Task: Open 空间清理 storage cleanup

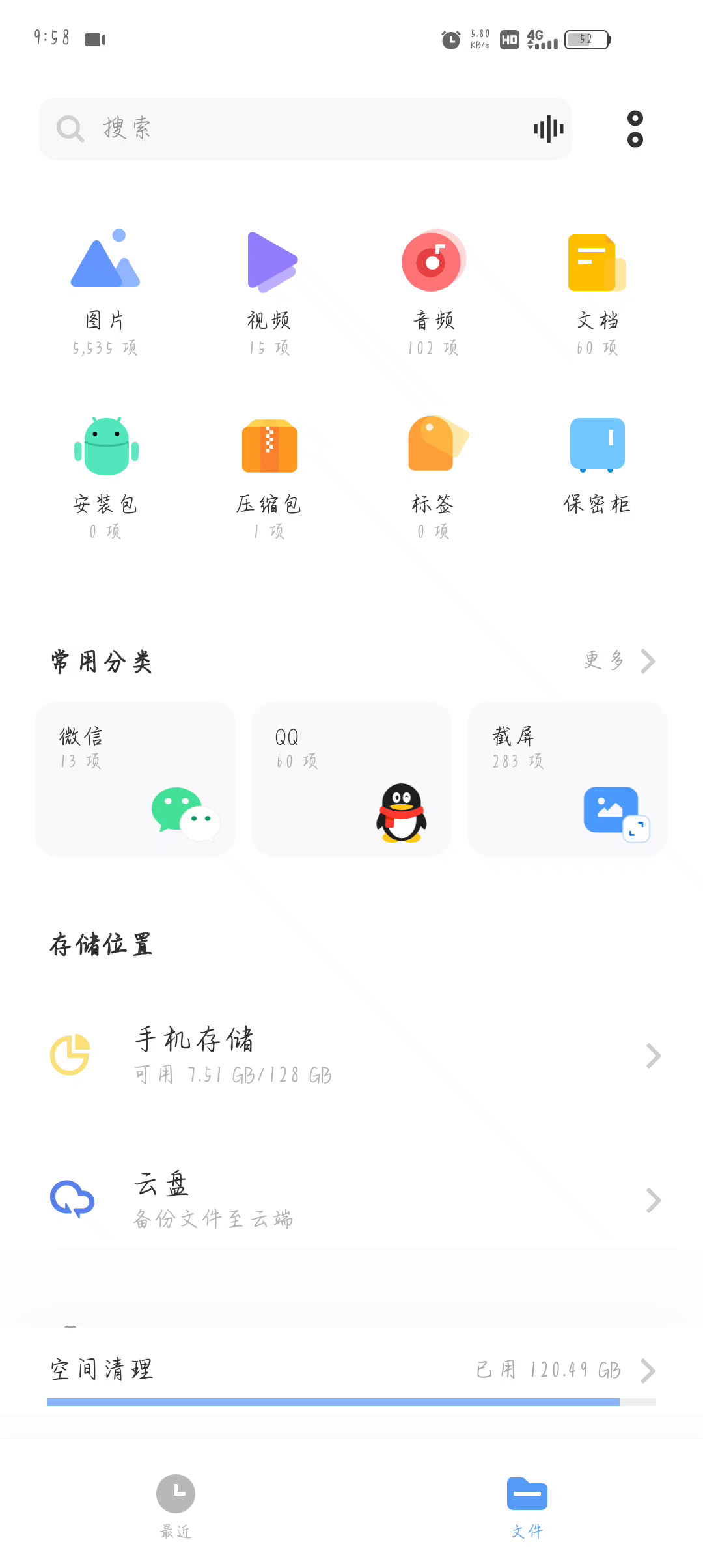Action: point(351,1369)
